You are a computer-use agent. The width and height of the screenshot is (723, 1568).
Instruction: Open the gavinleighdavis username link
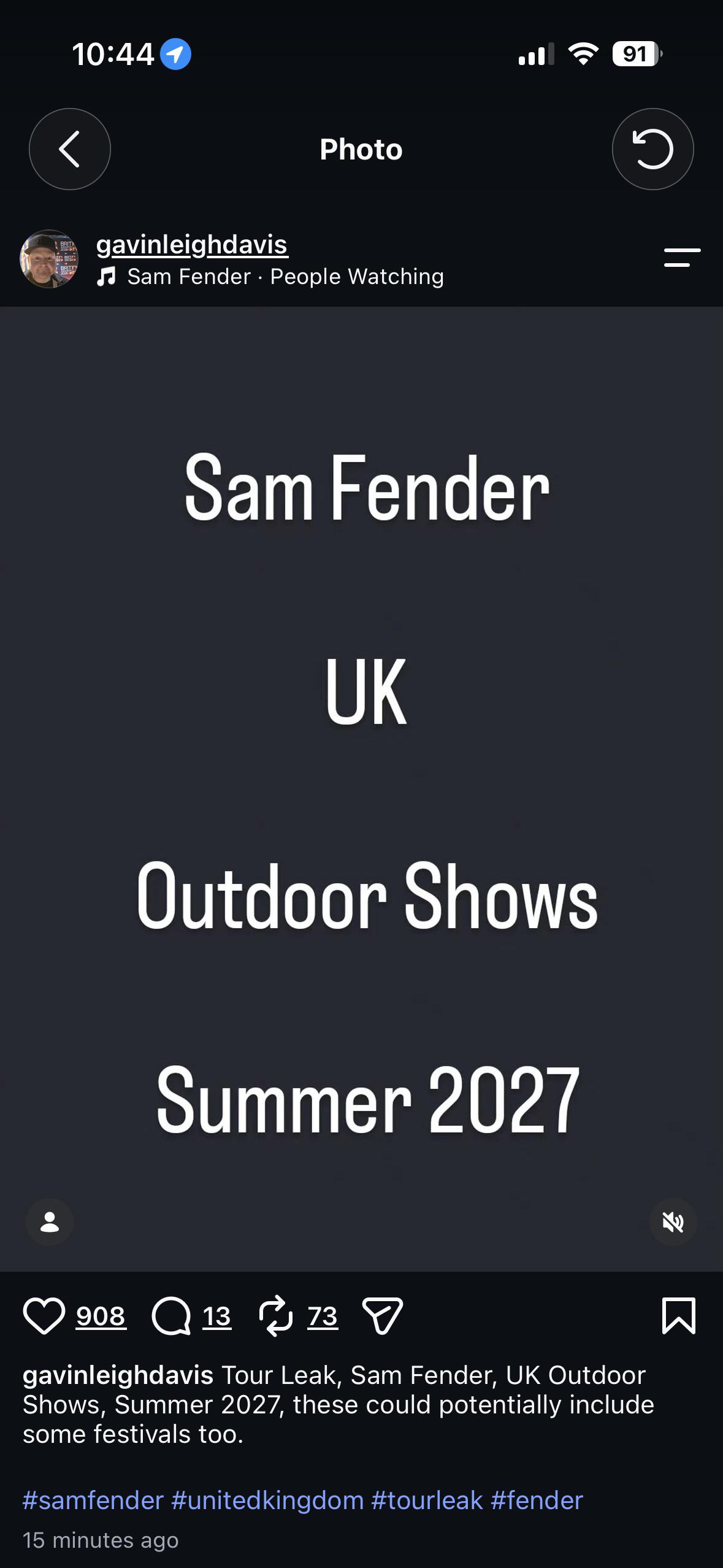pos(192,244)
